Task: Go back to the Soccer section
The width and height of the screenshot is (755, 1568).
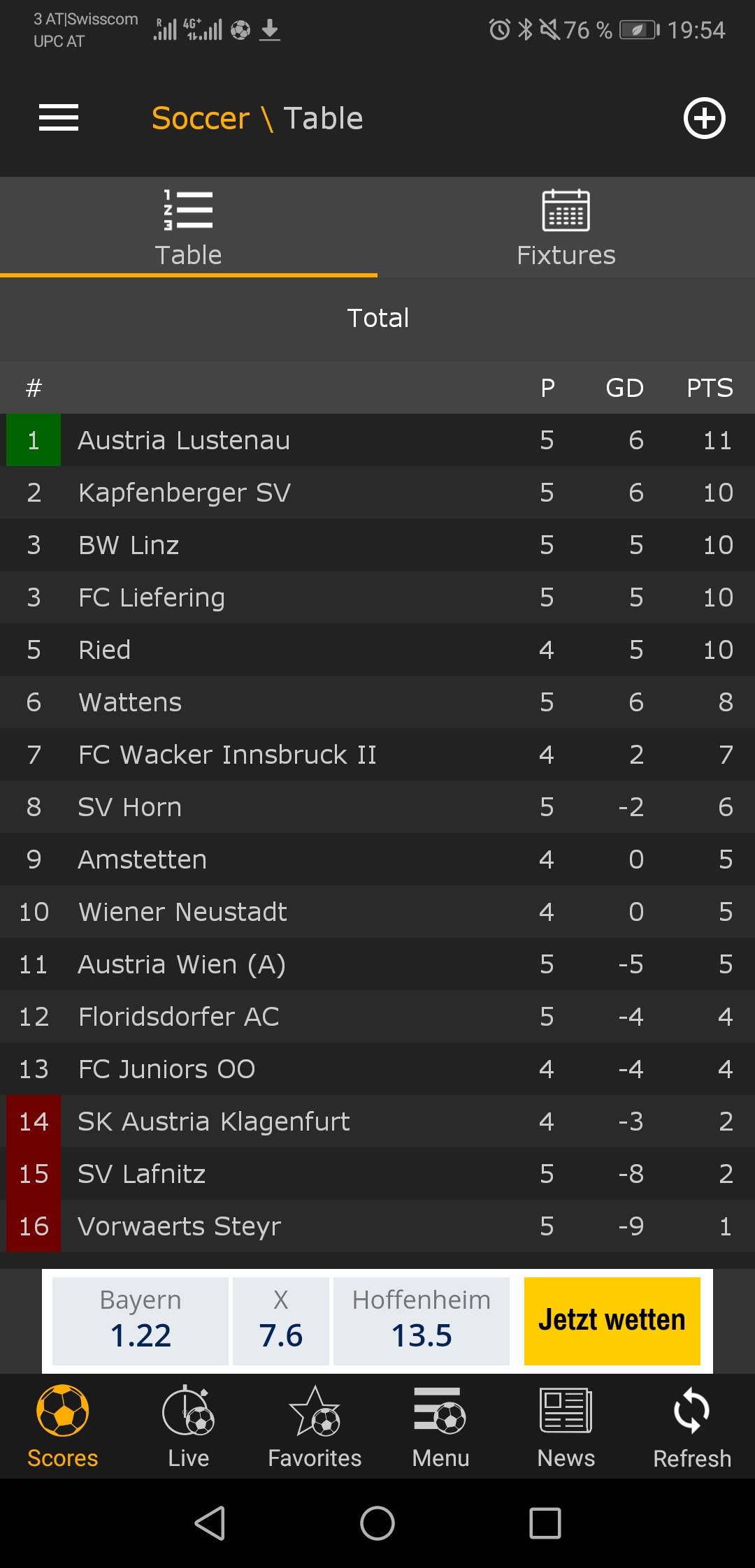Action: (201, 118)
